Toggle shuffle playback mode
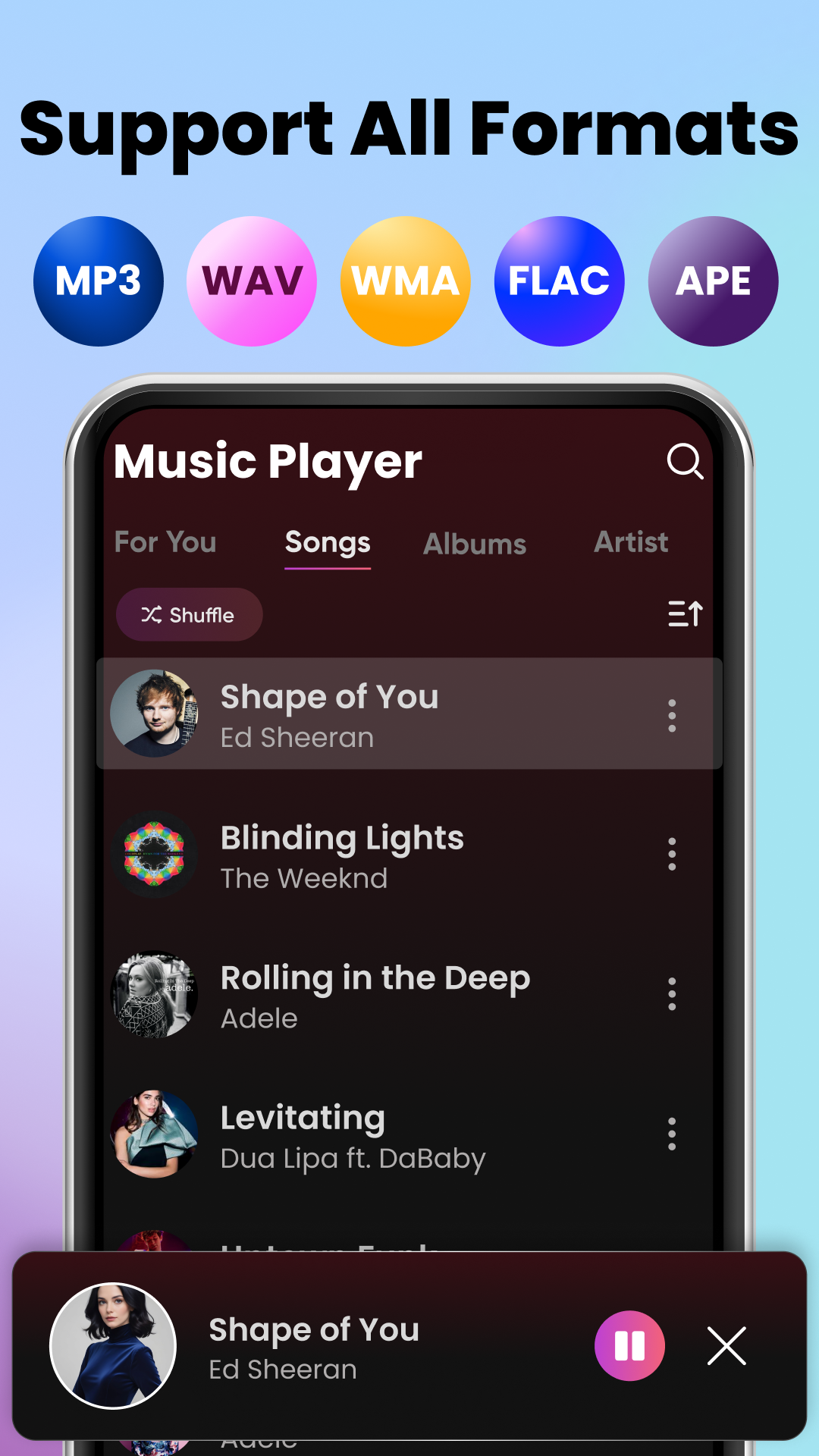This screenshot has height=1456, width=819. point(188,615)
